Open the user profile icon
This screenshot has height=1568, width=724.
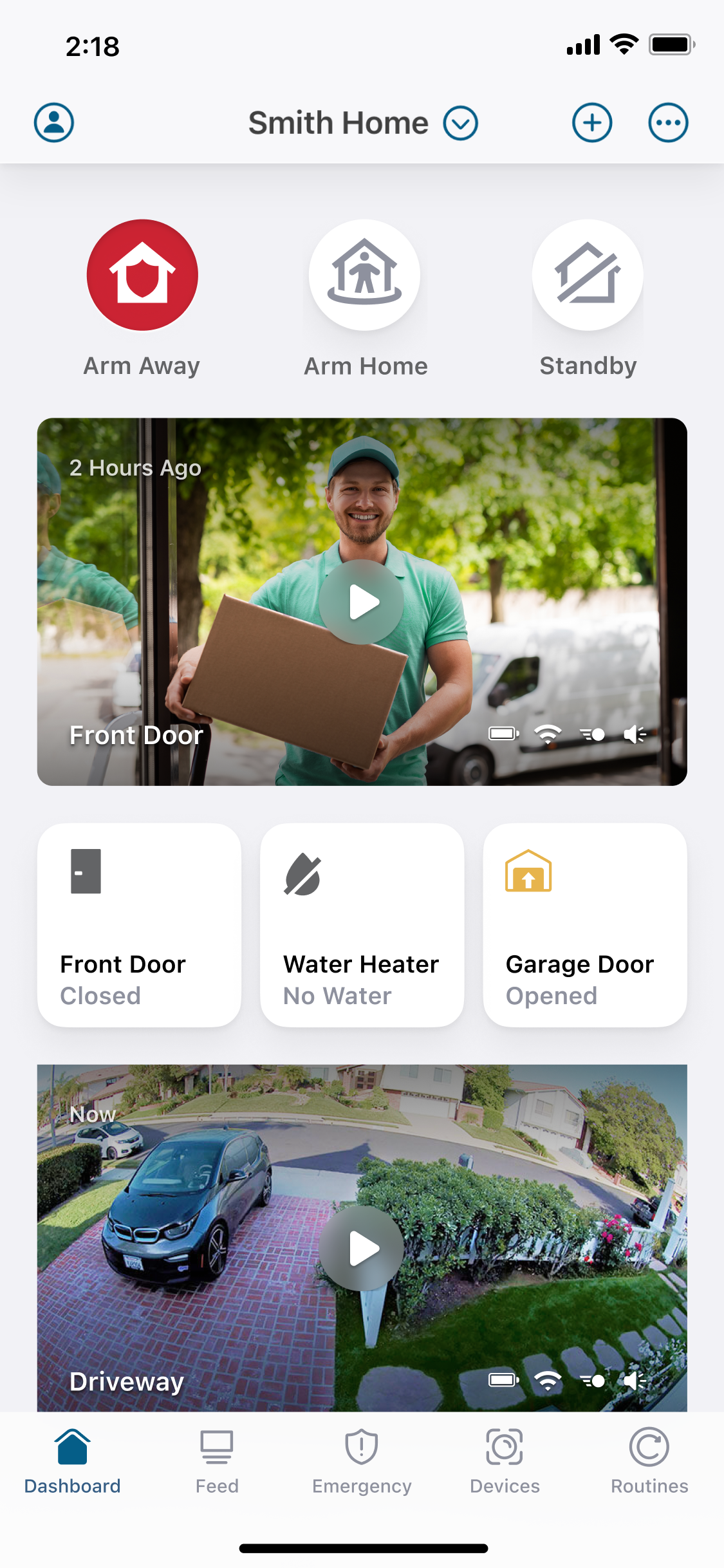click(x=54, y=122)
